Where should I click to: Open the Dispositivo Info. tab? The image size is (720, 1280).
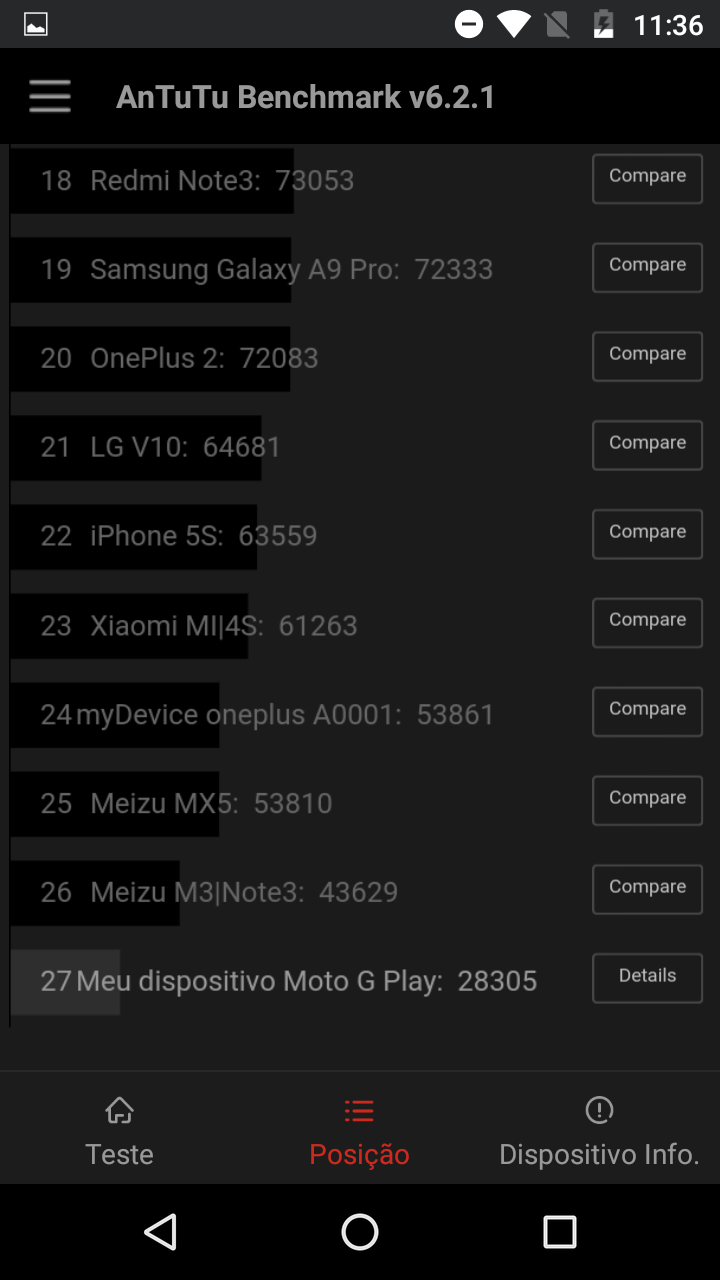[600, 1130]
